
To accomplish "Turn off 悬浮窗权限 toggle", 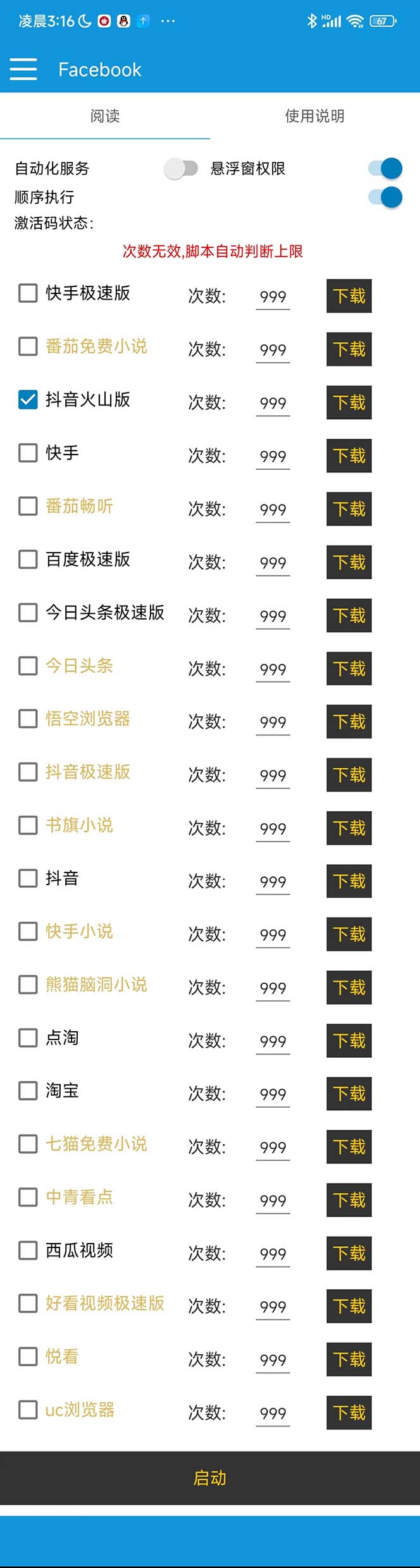I will click(385, 169).
